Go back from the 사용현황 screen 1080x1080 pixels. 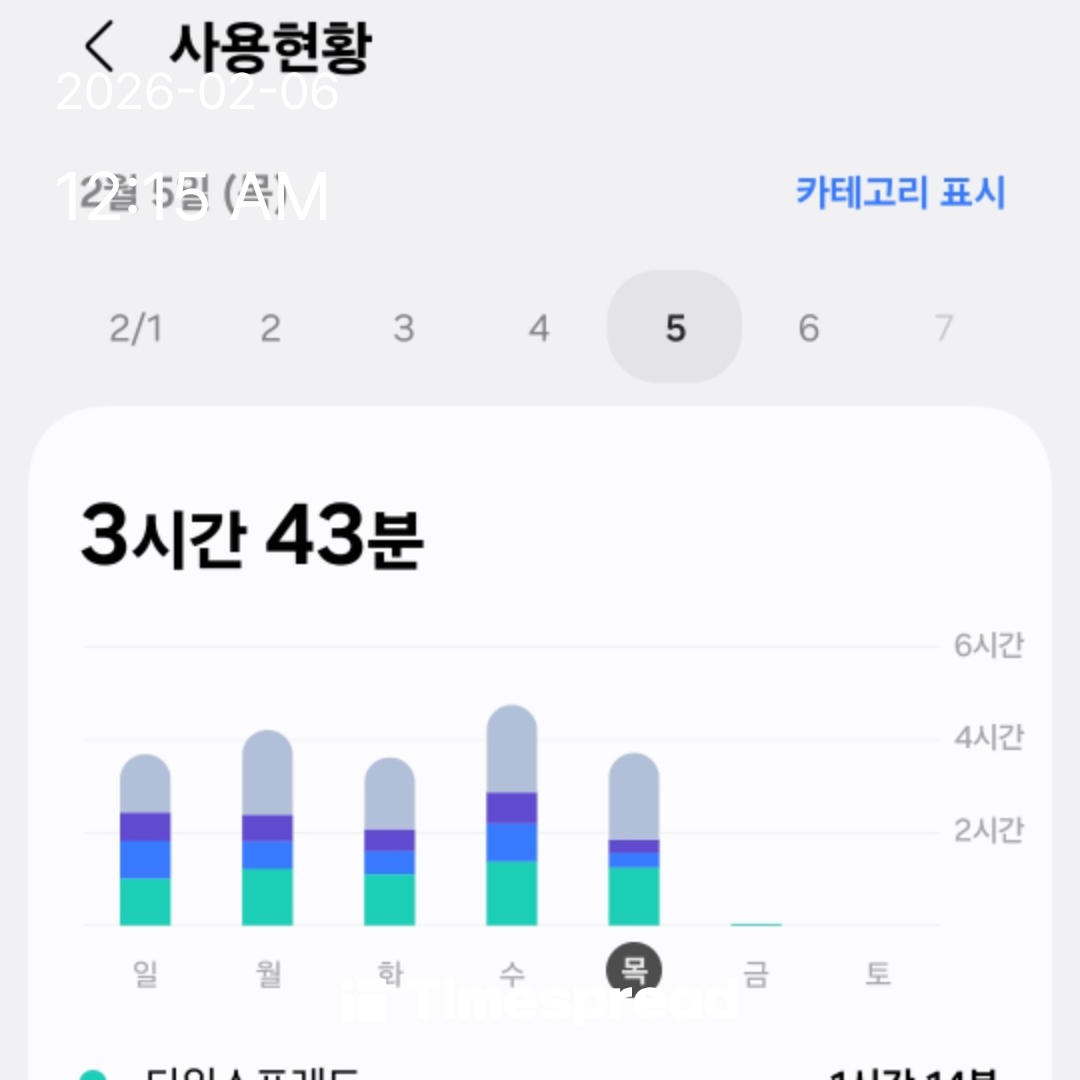pos(100,47)
